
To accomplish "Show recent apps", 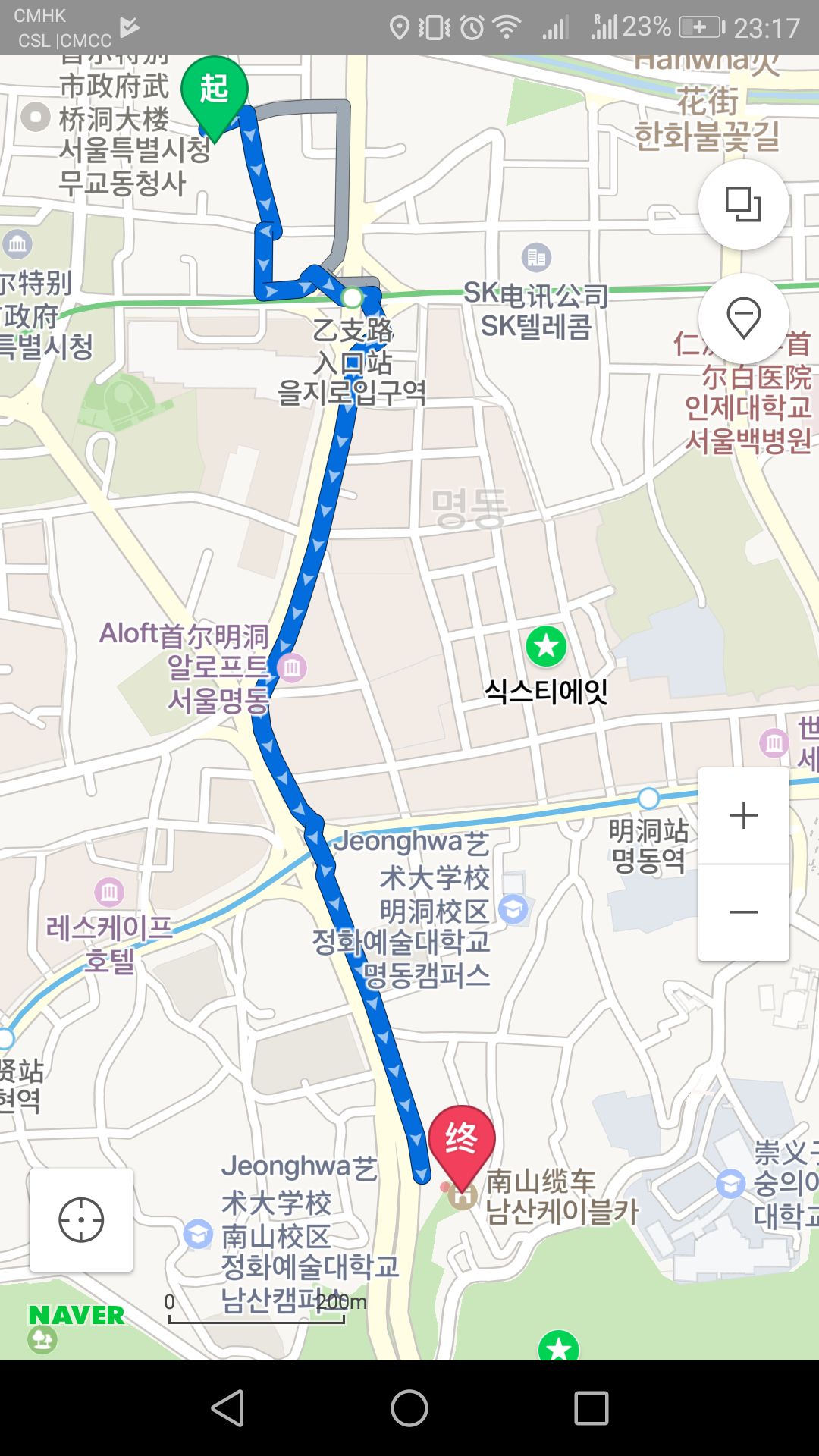I will (591, 1408).
